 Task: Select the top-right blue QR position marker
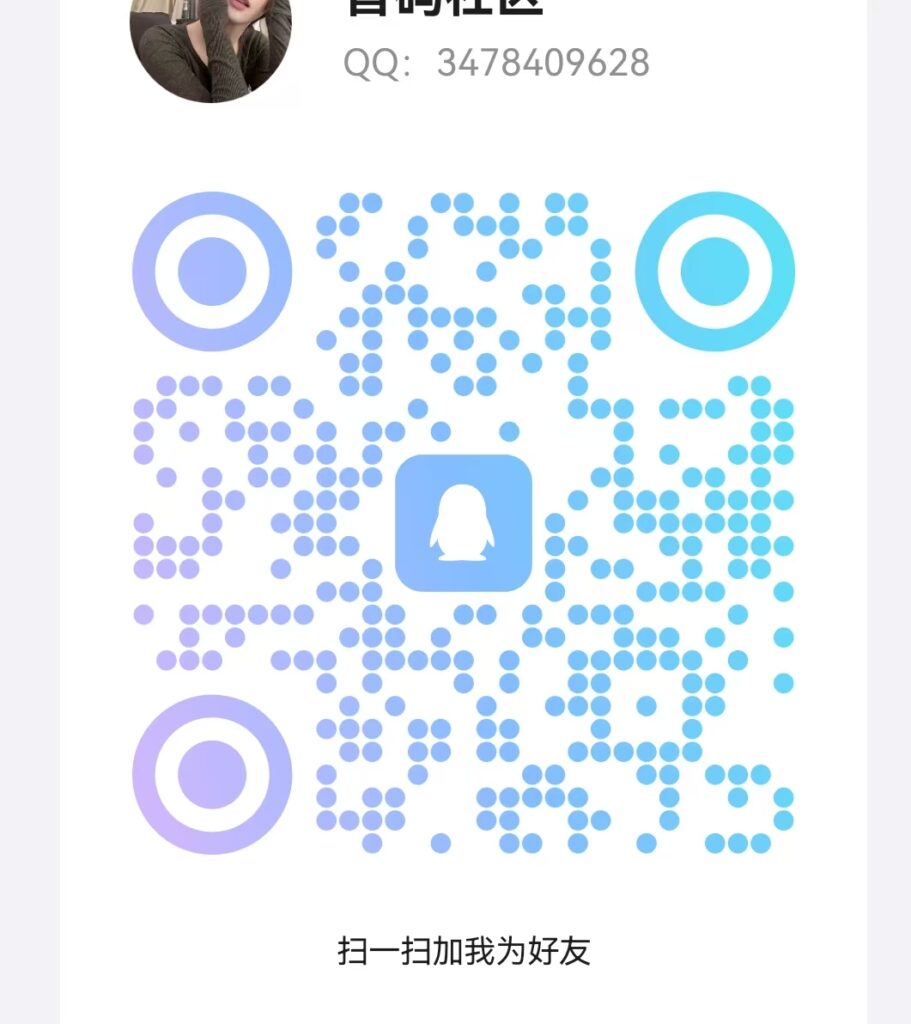[713, 271]
